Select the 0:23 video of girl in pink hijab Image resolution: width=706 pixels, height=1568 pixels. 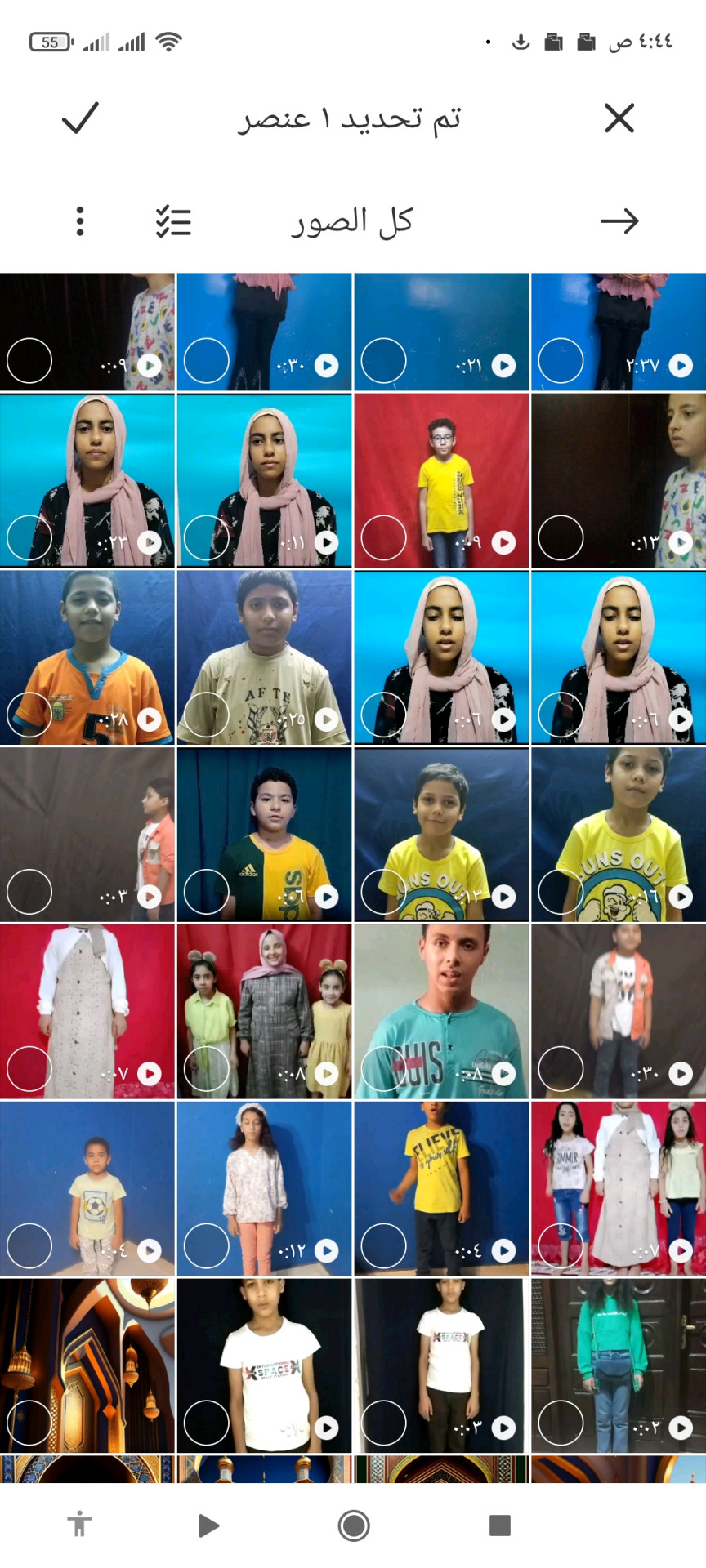click(x=29, y=537)
